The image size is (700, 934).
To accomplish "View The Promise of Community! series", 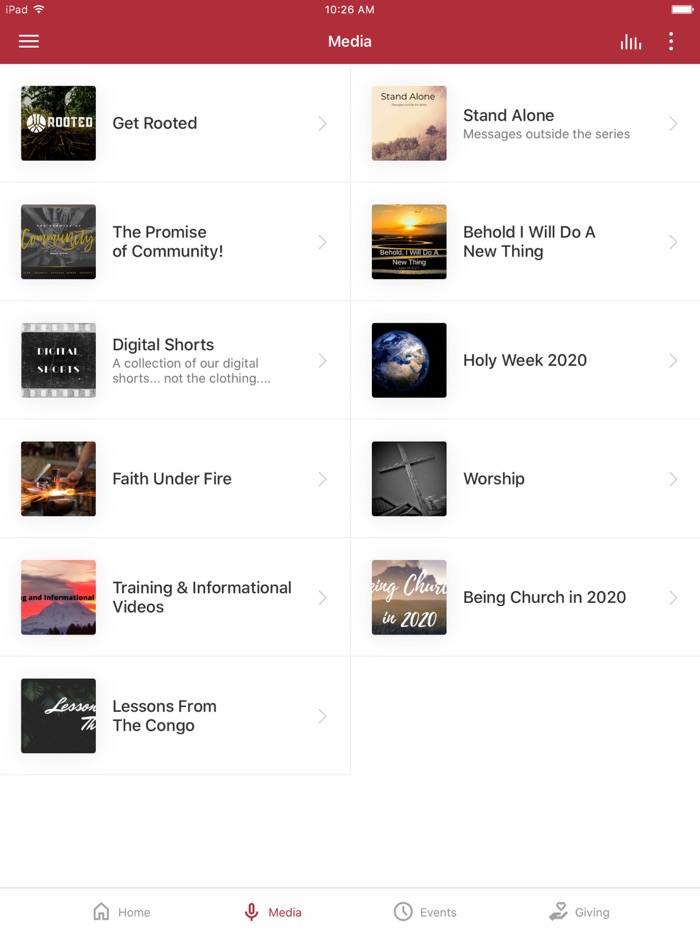I will pos(175,242).
